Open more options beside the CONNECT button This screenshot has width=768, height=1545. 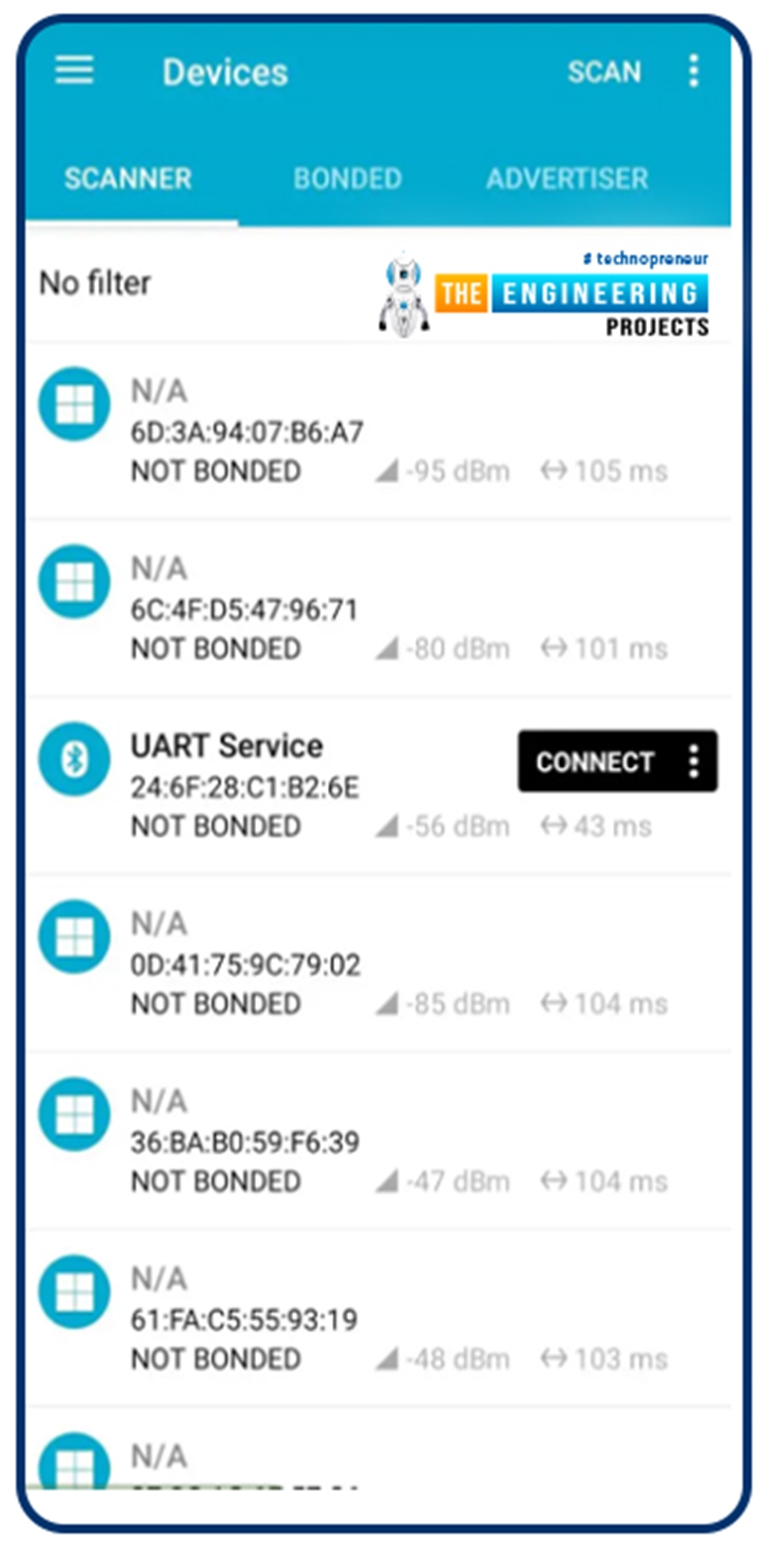[694, 762]
